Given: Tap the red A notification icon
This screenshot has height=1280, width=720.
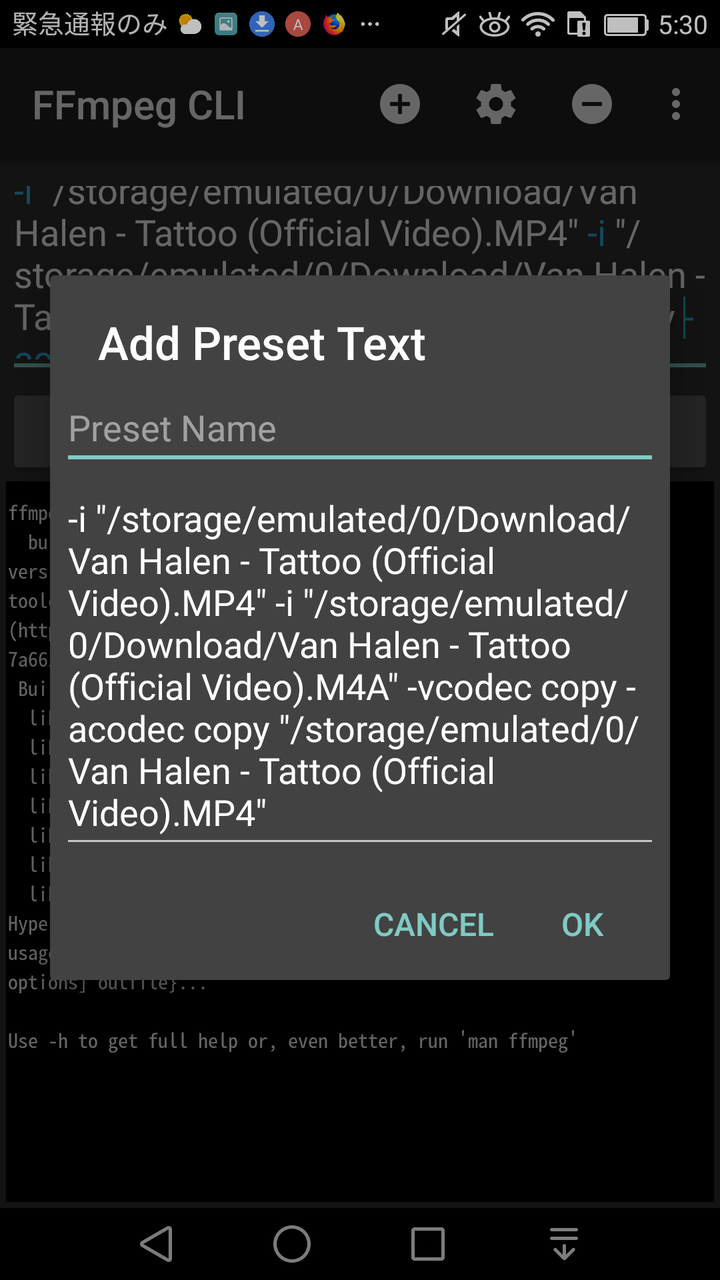Looking at the screenshot, I should [x=297, y=22].
